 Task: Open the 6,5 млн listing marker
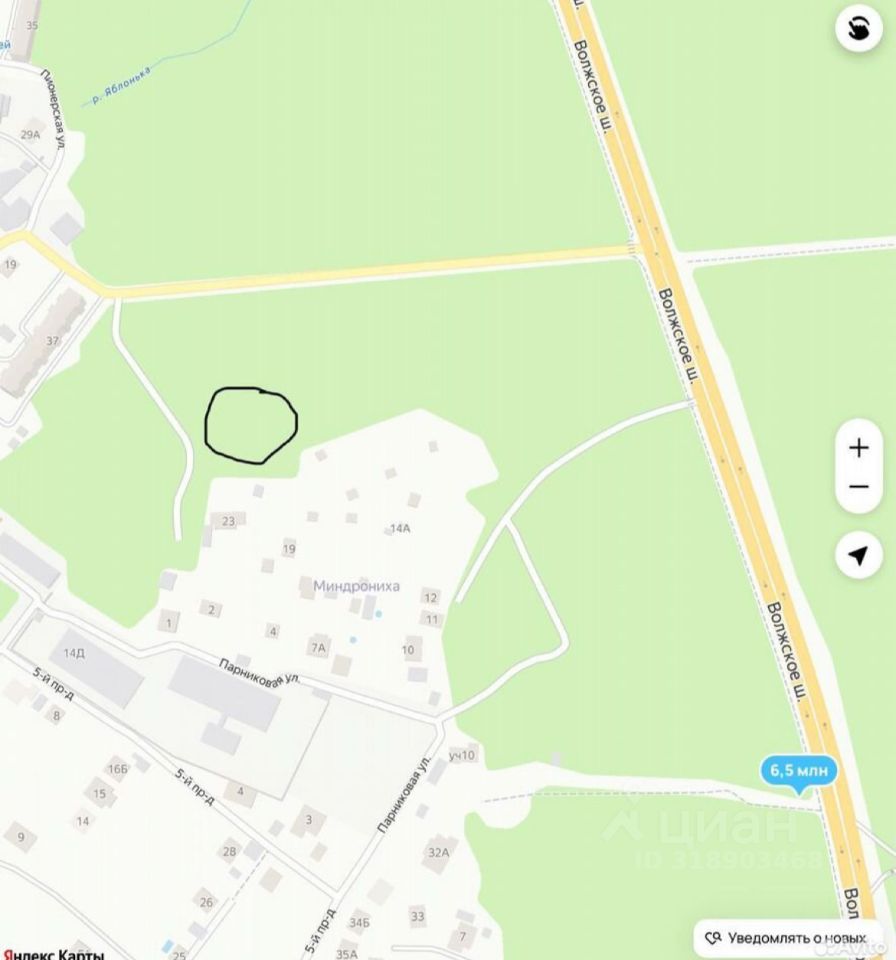click(x=798, y=771)
